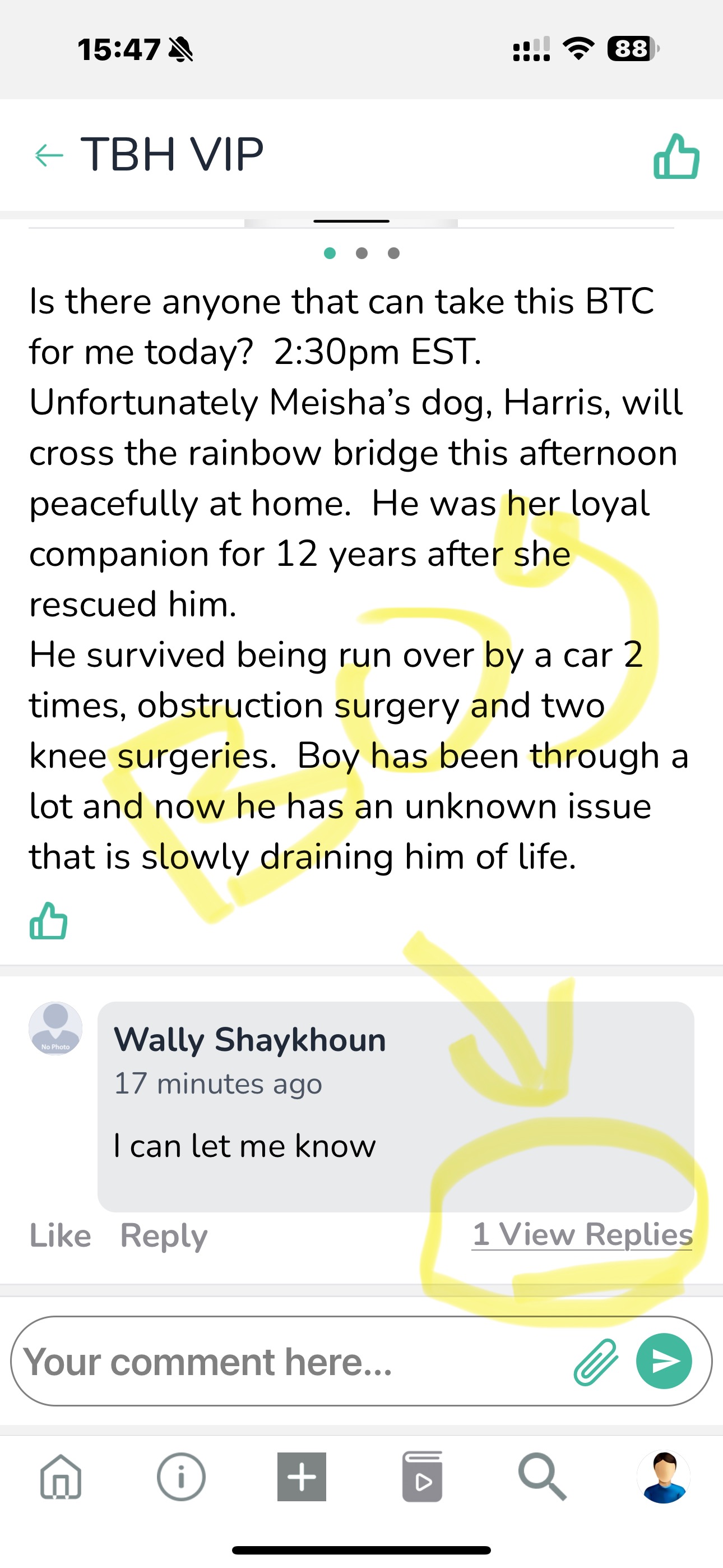Attach a file with the paperclip
The height and width of the screenshot is (1568, 723).
click(x=595, y=1362)
